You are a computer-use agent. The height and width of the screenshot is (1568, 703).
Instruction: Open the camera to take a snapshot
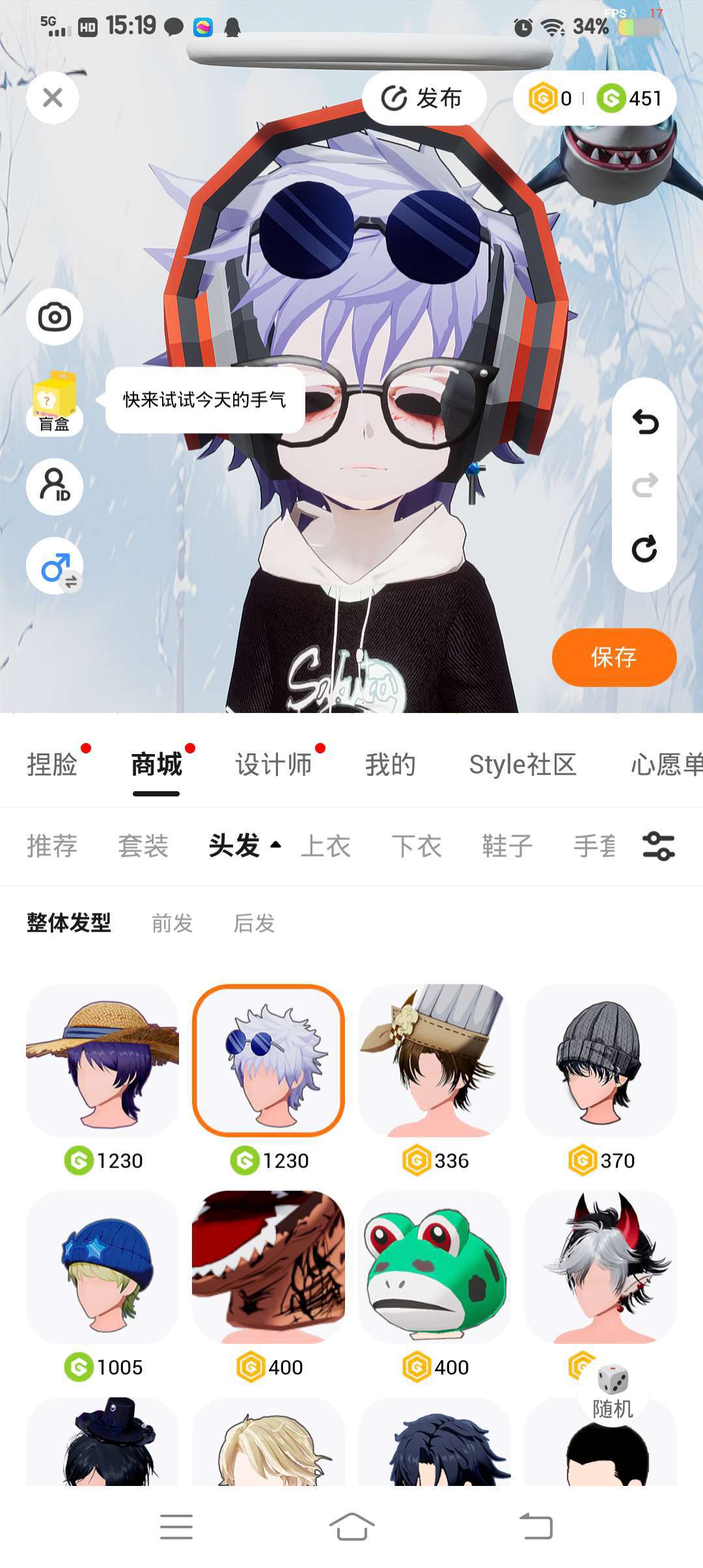55,317
